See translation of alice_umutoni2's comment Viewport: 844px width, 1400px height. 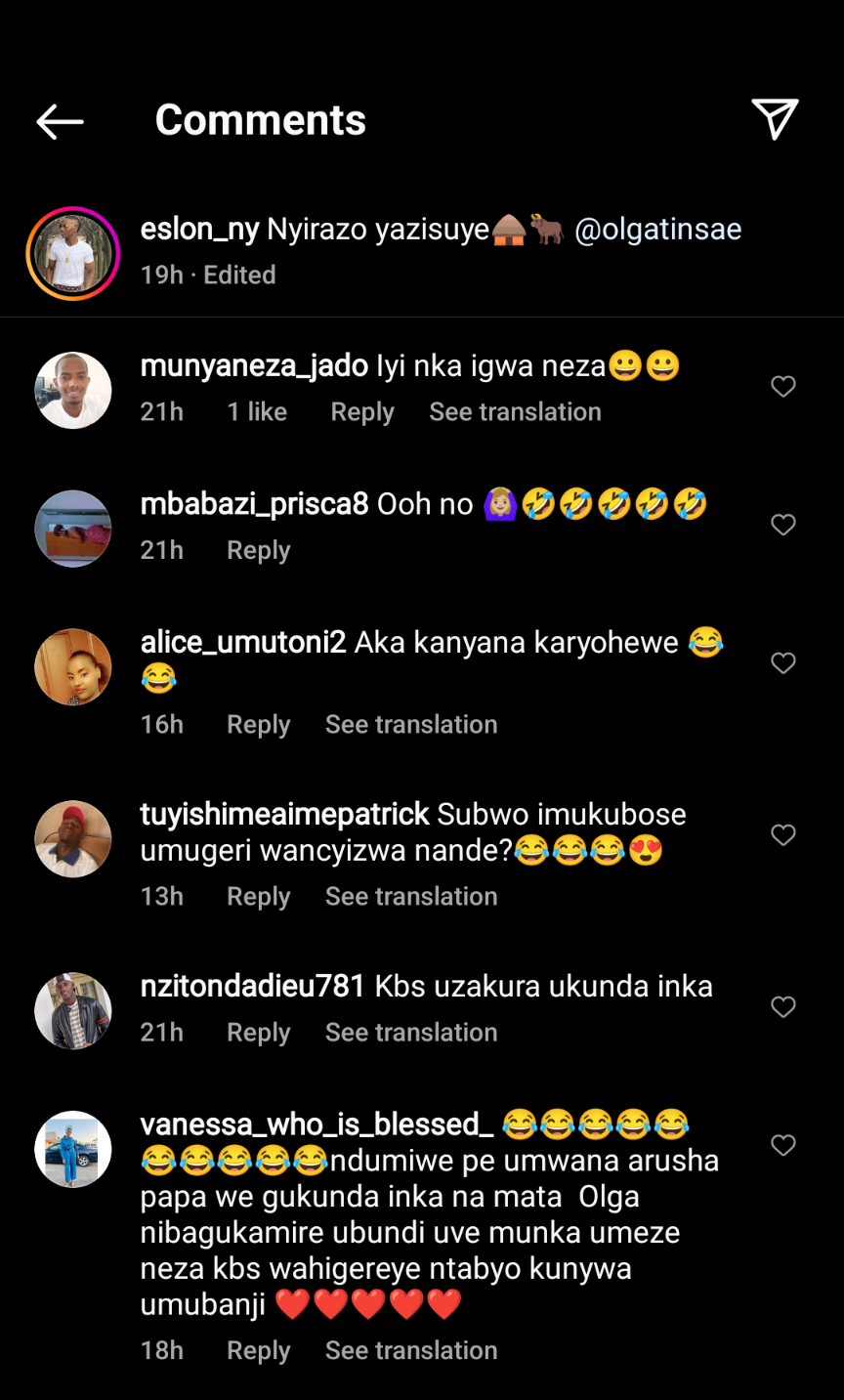pos(411,724)
